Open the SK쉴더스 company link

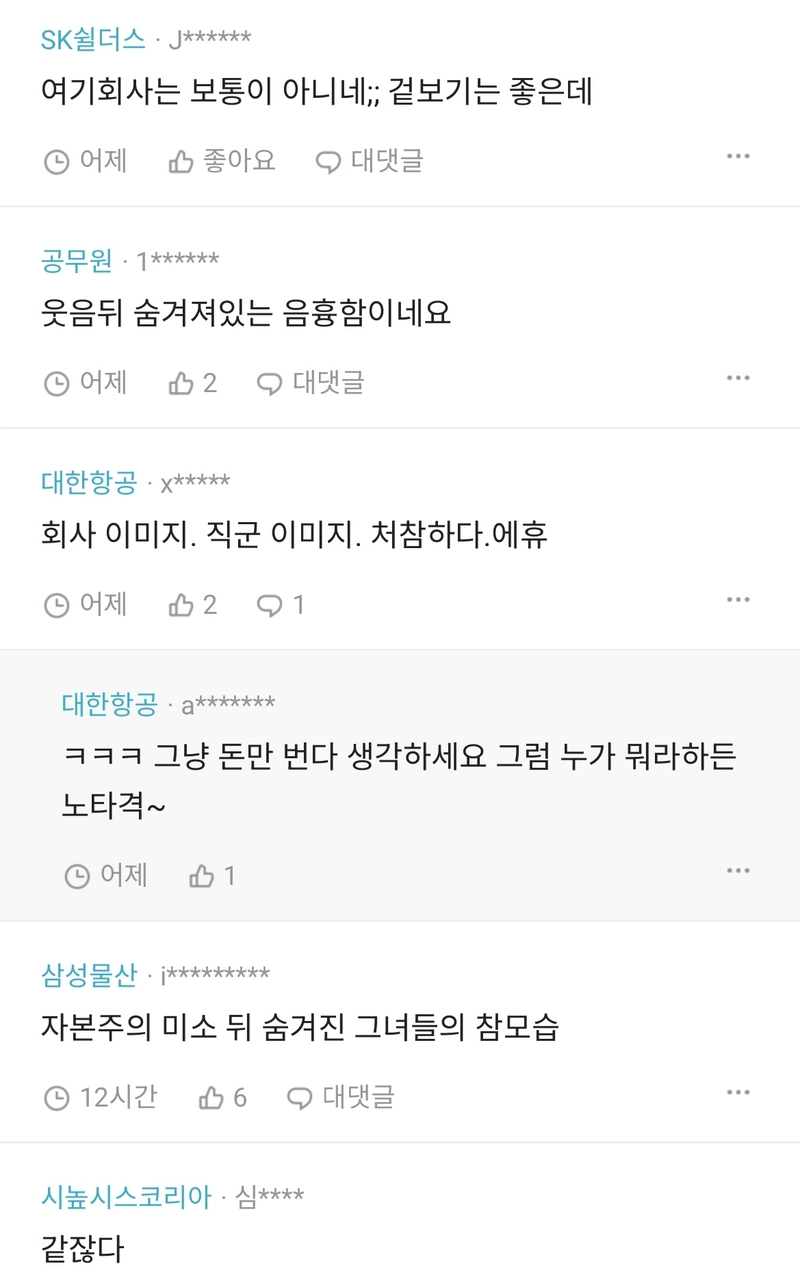coord(92,39)
